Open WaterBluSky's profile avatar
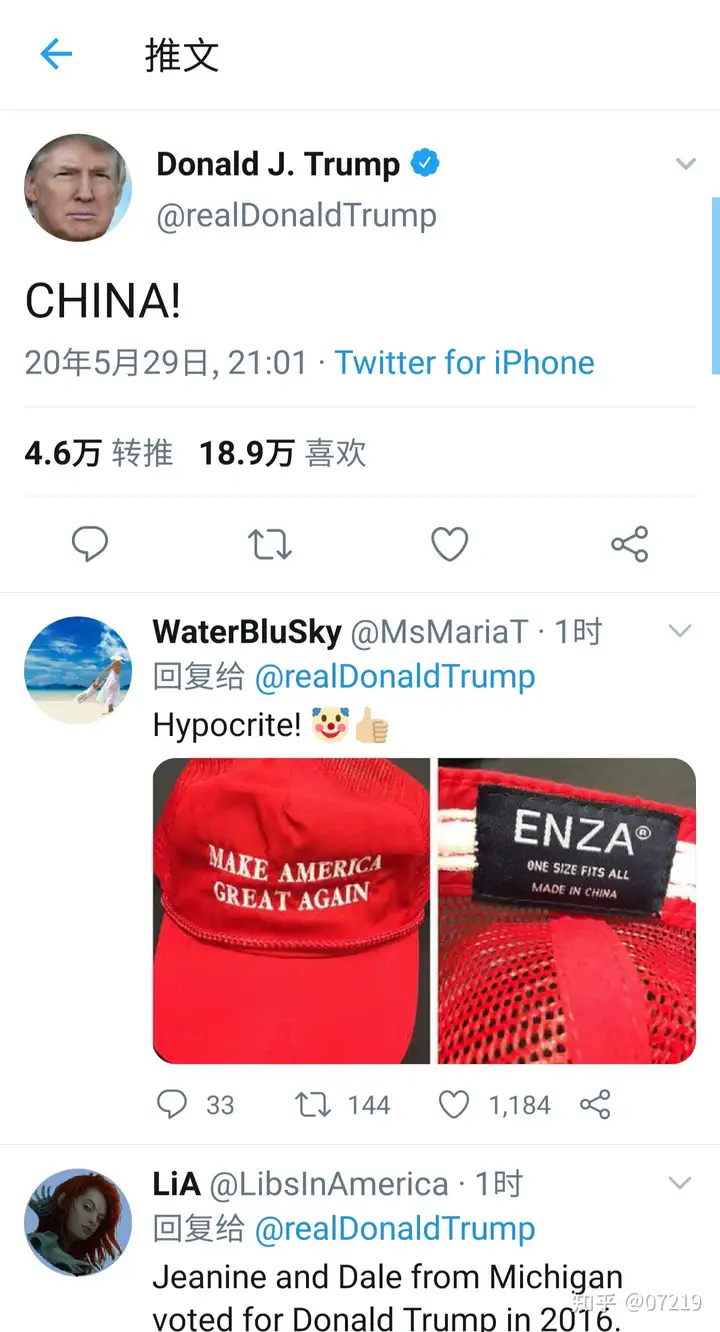 pyautogui.click(x=78, y=670)
